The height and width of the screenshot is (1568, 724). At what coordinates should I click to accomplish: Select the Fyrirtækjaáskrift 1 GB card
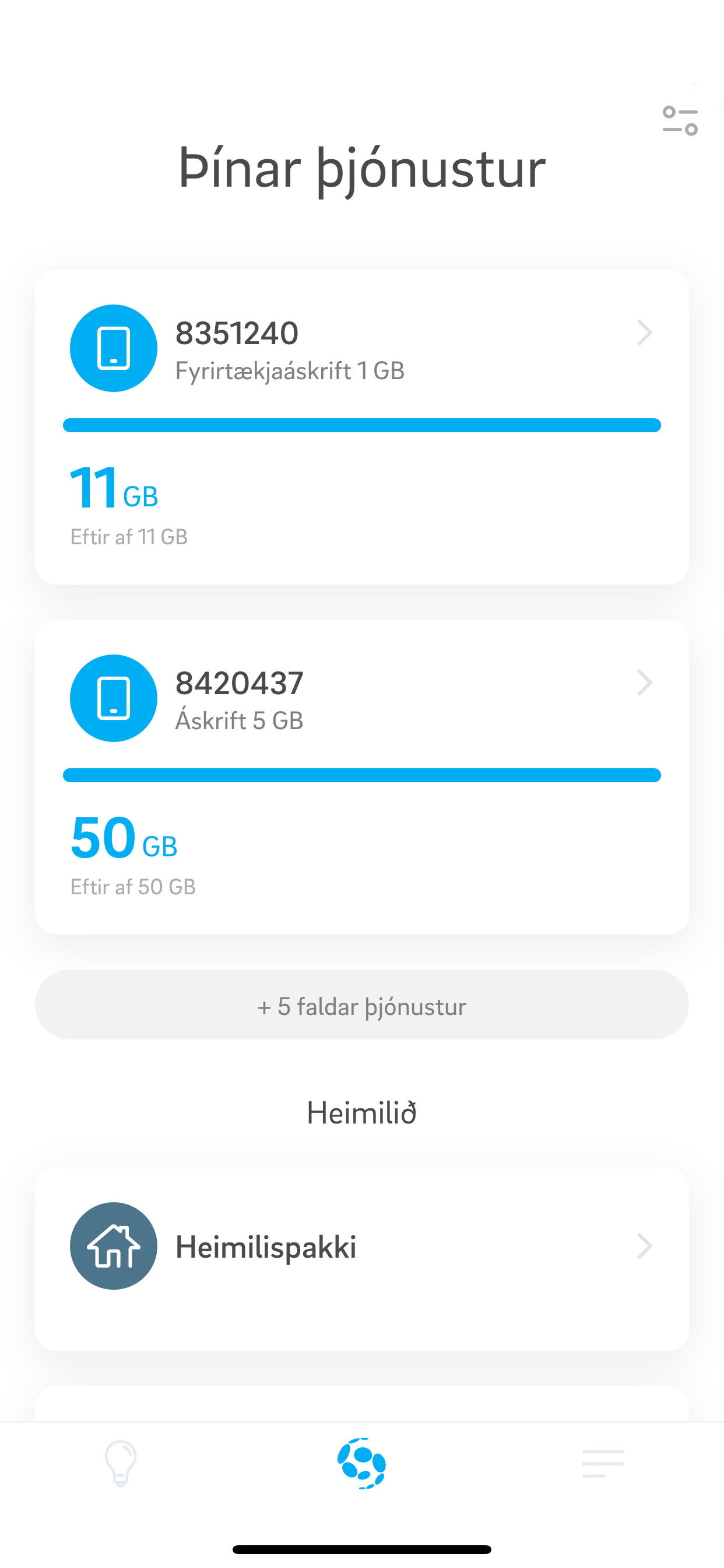point(362,426)
